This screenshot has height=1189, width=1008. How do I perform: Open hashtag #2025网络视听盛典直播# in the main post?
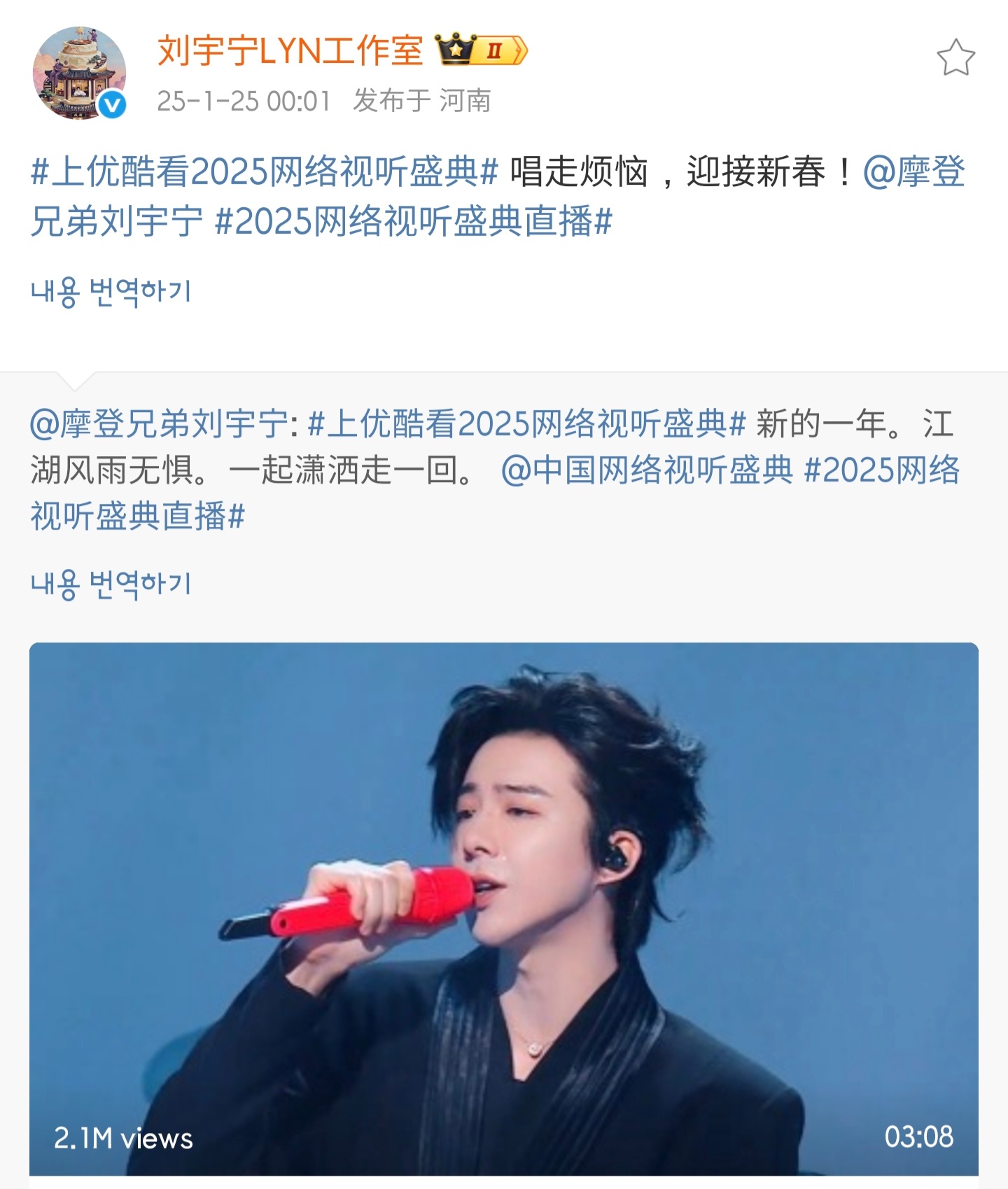click(413, 223)
